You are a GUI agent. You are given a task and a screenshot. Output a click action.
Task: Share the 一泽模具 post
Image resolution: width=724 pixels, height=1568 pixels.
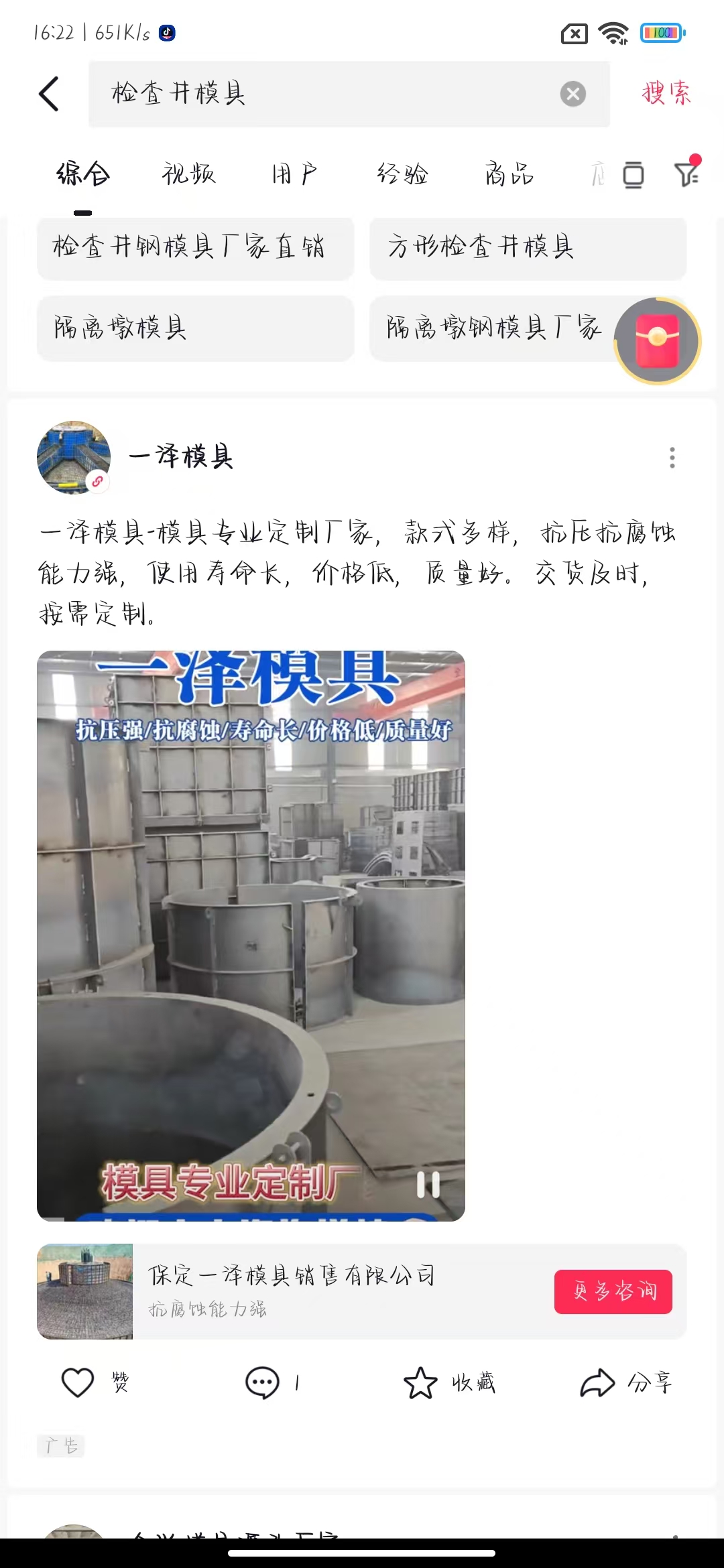[x=597, y=1382]
